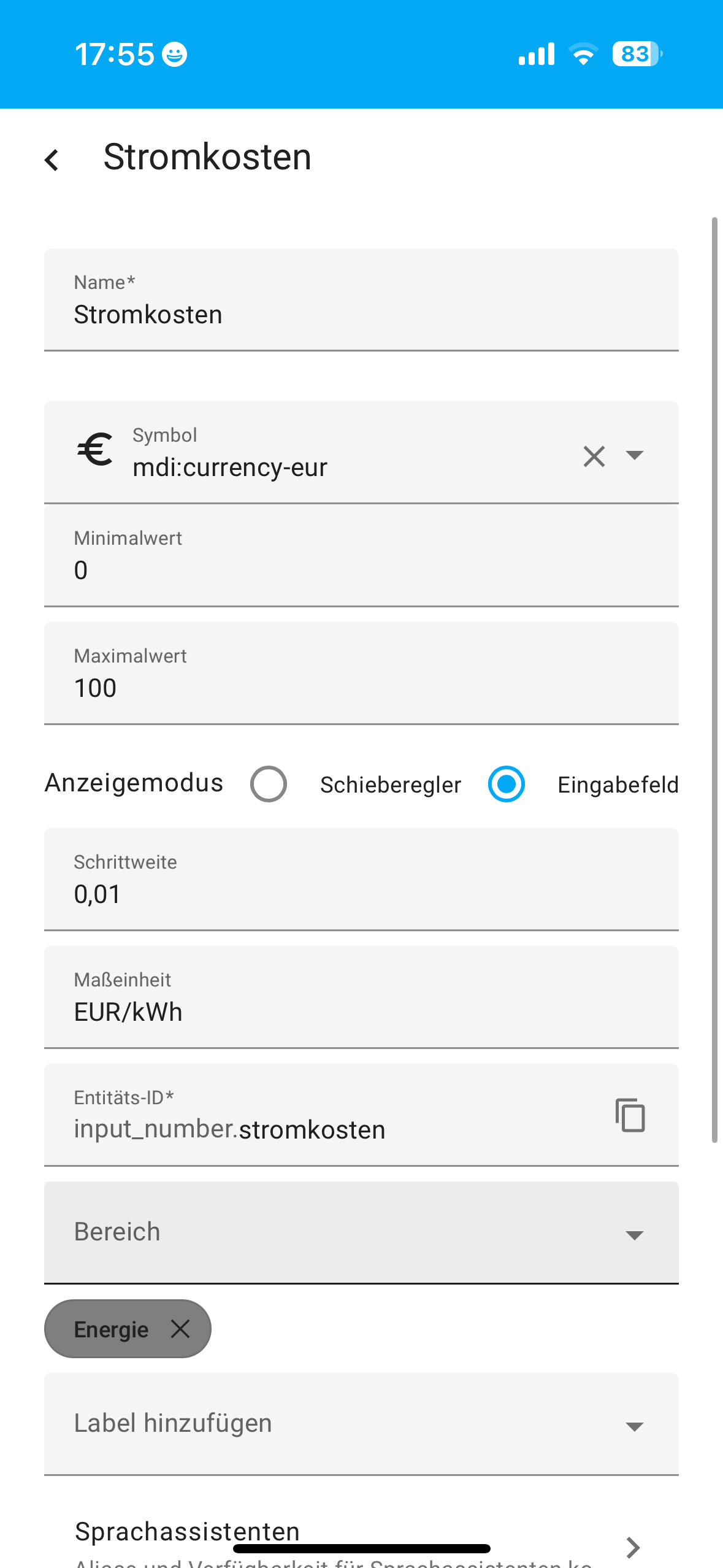
Task: Copy the entity ID to clipboard
Action: 630,1115
